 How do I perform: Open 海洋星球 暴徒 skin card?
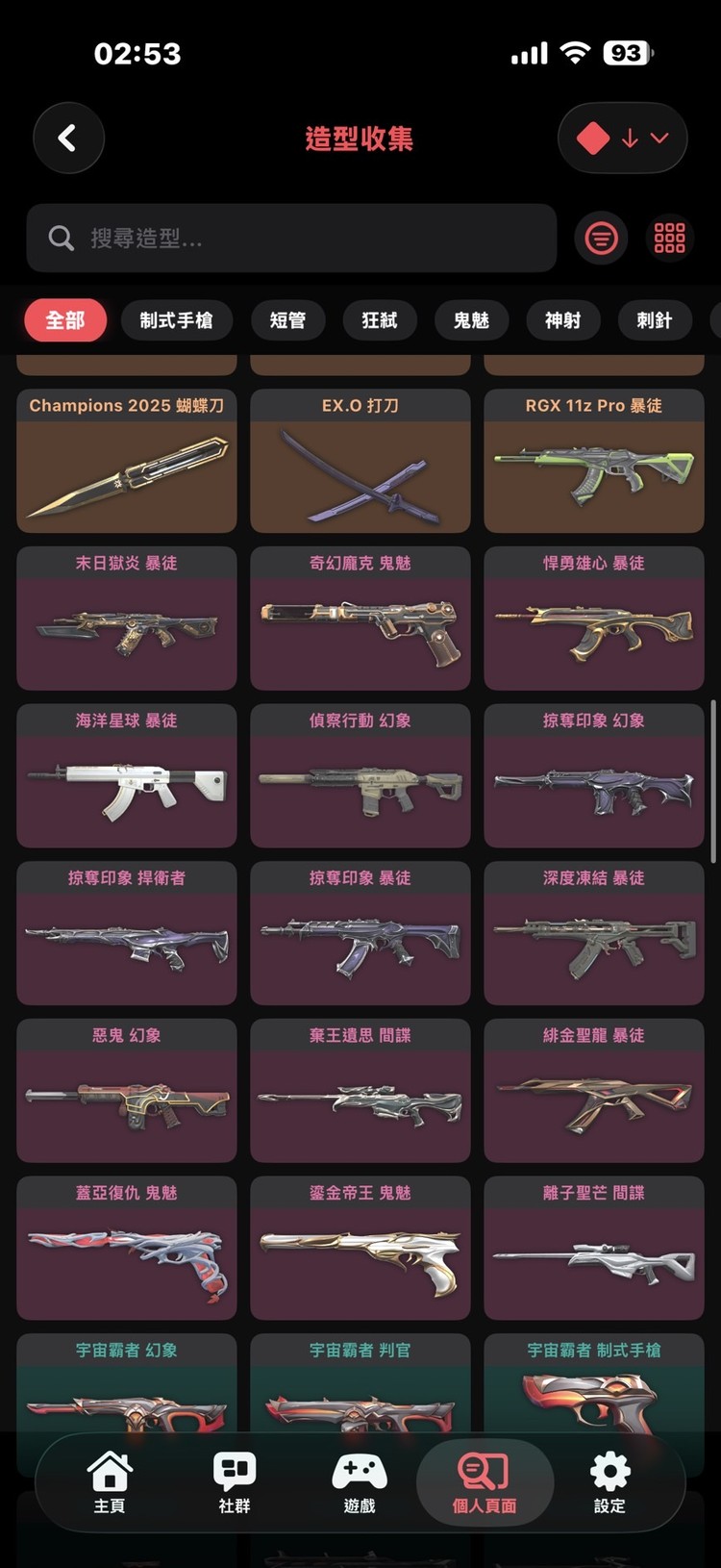tap(127, 776)
